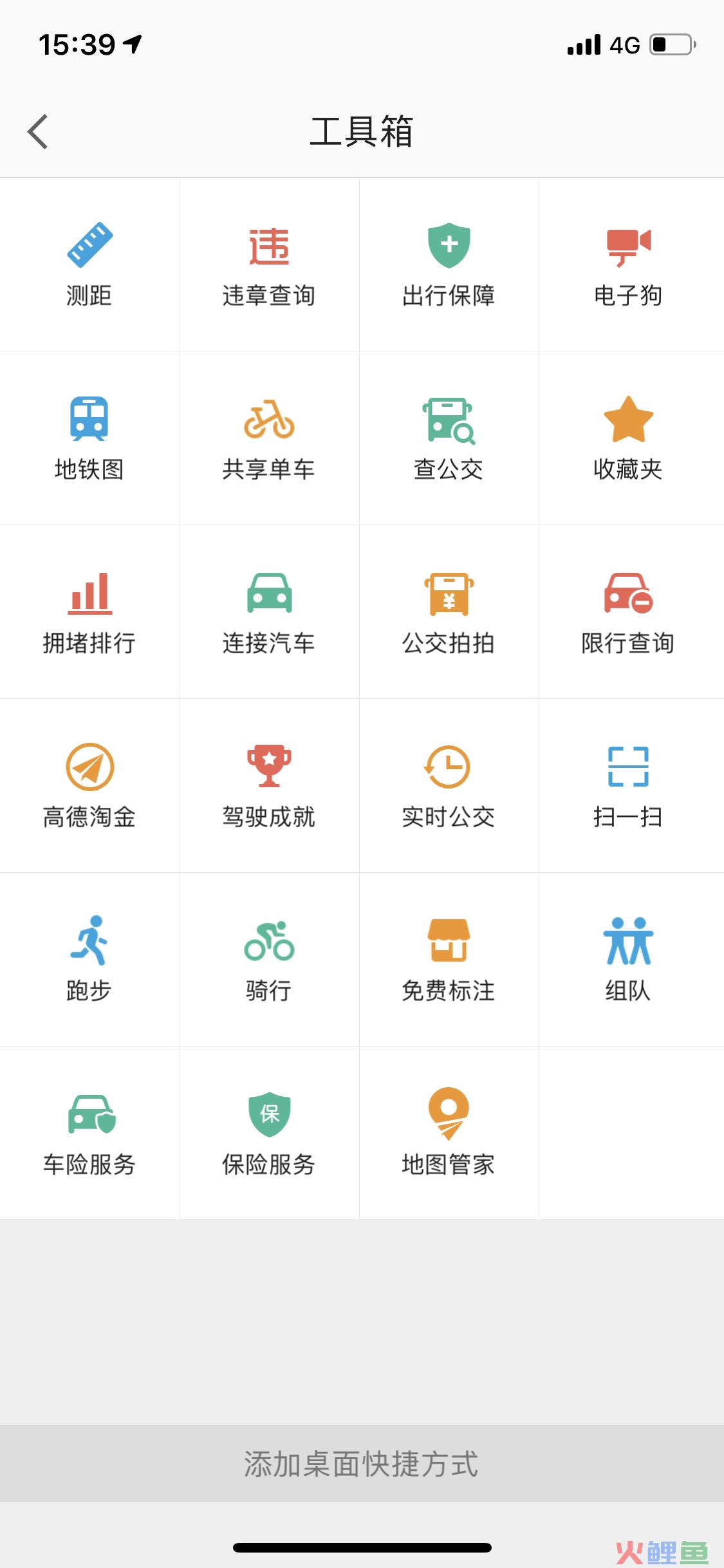724x1568 pixels.
Task: Launch the 电子狗 radar tool
Action: [x=628, y=265]
